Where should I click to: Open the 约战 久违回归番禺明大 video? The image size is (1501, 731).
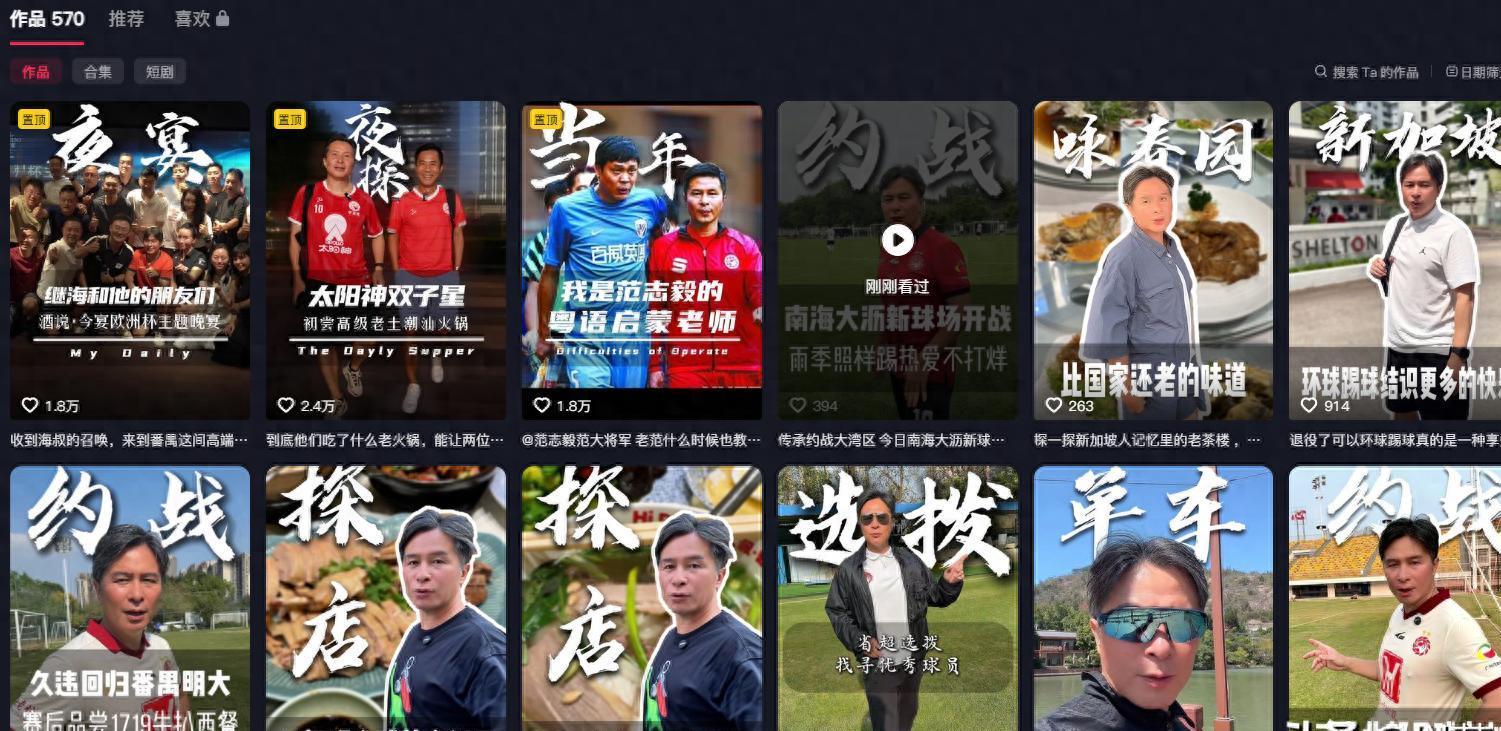[x=130, y=598]
